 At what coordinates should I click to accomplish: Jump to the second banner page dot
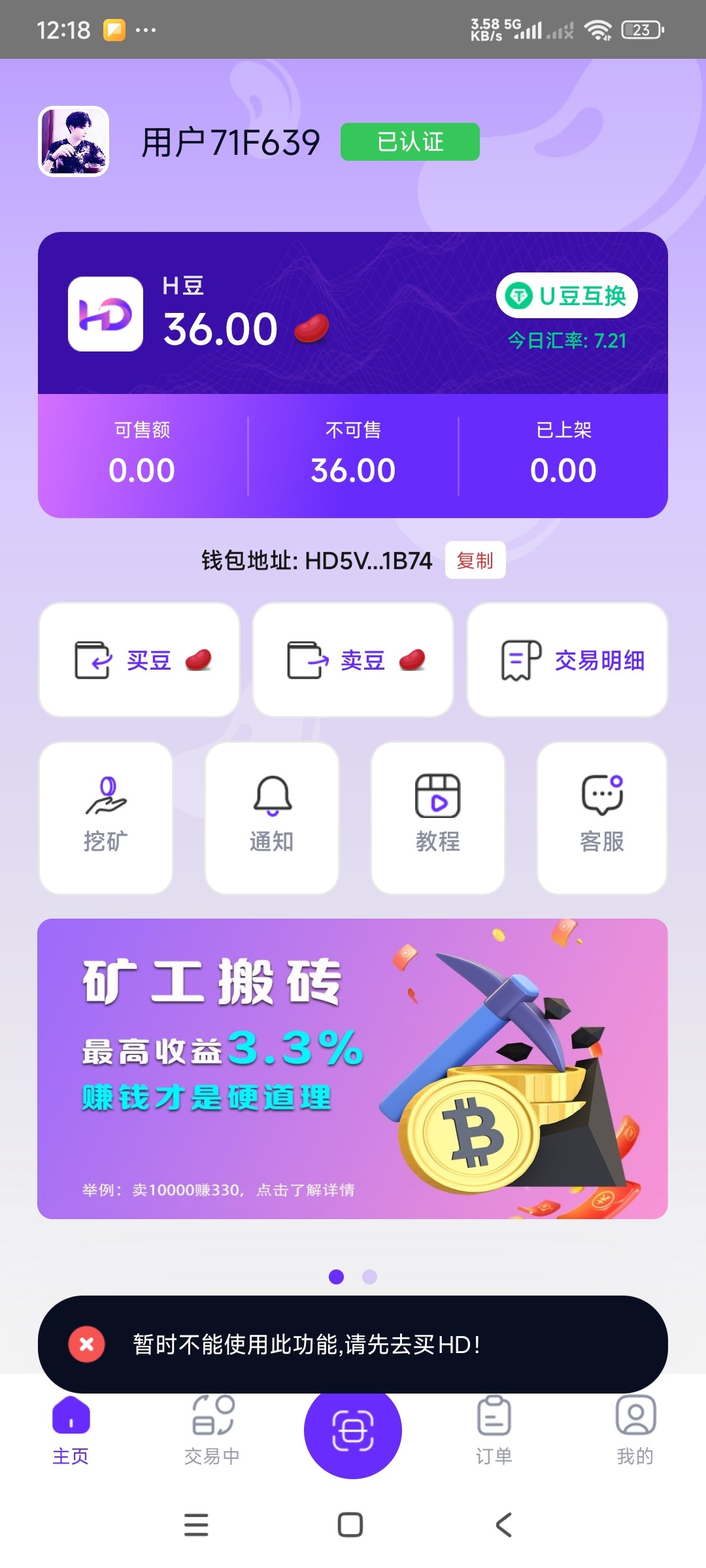pos(370,1277)
